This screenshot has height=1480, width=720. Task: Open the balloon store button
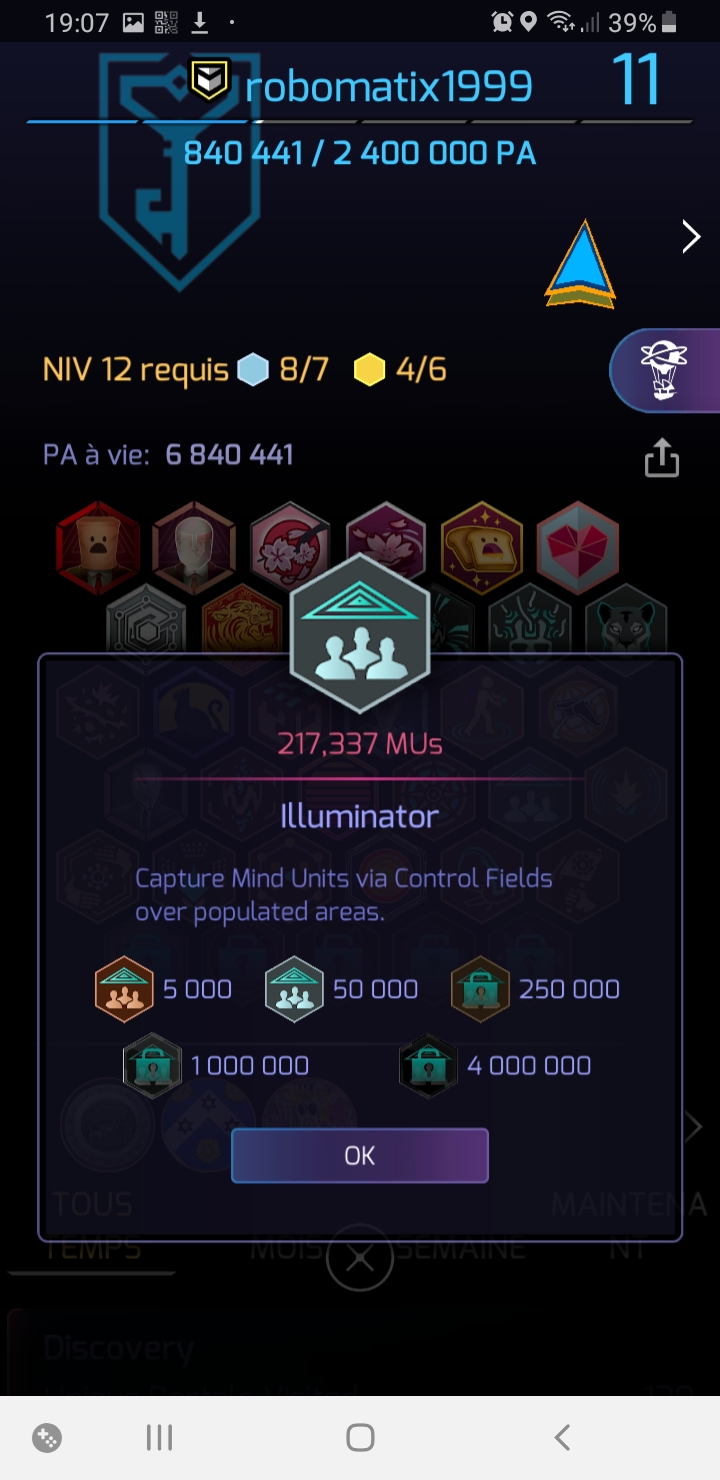[663, 369]
